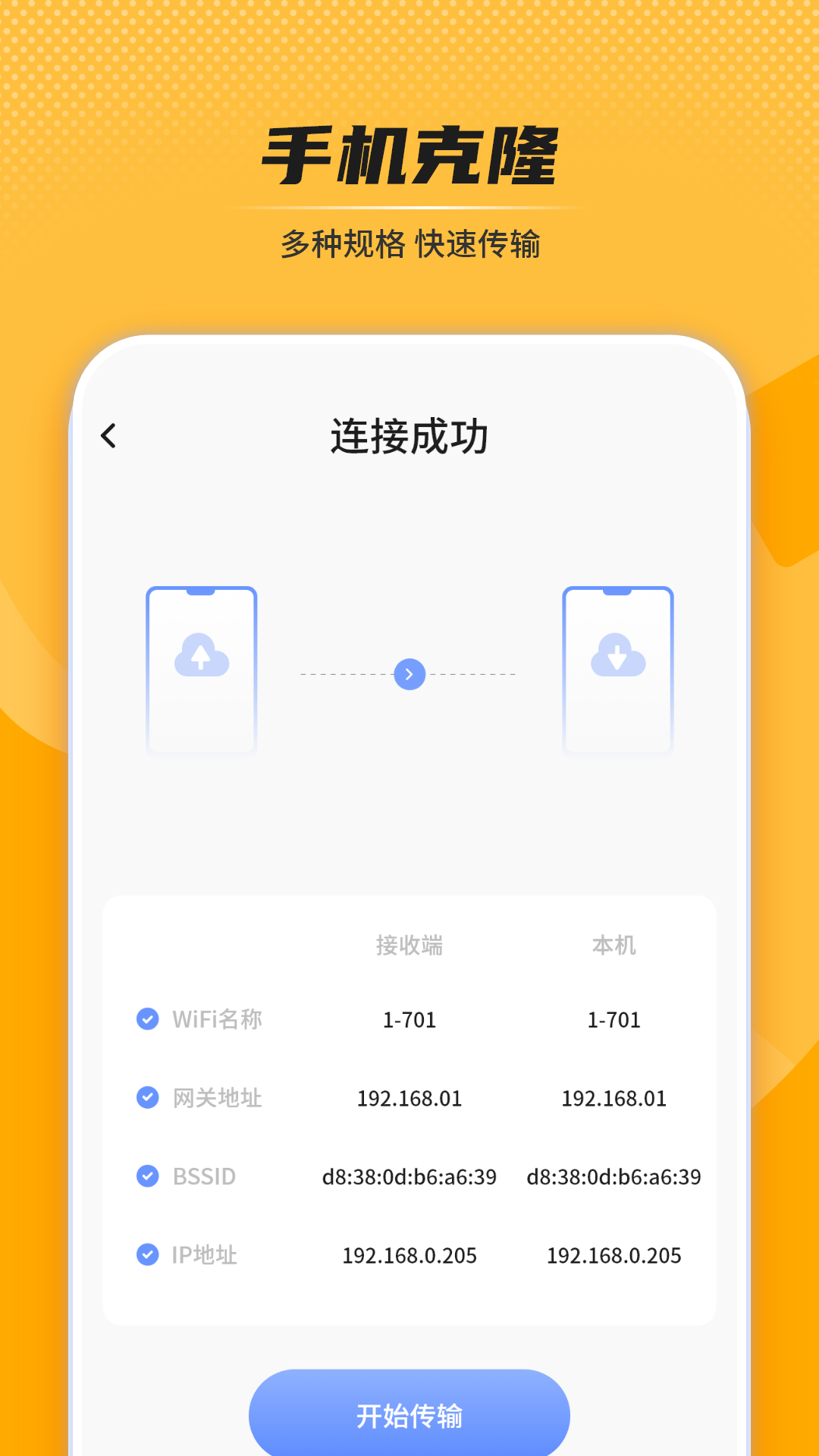Select the 本机 column header

(616, 946)
